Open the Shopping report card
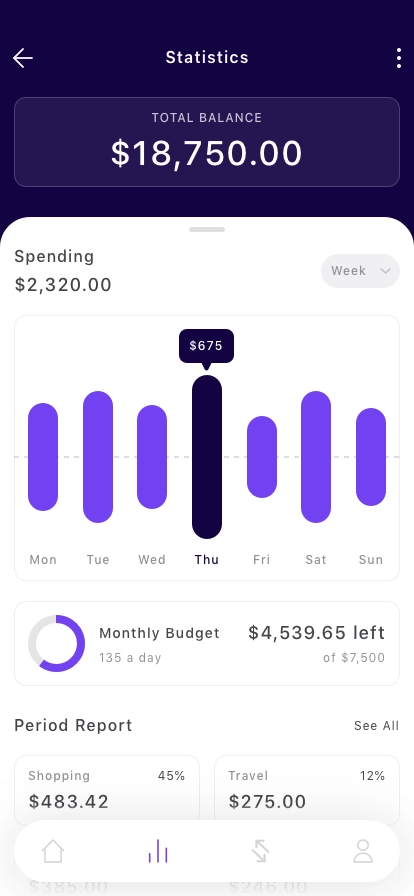This screenshot has width=414, height=896. pyautogui.click(x=107, y=790)
